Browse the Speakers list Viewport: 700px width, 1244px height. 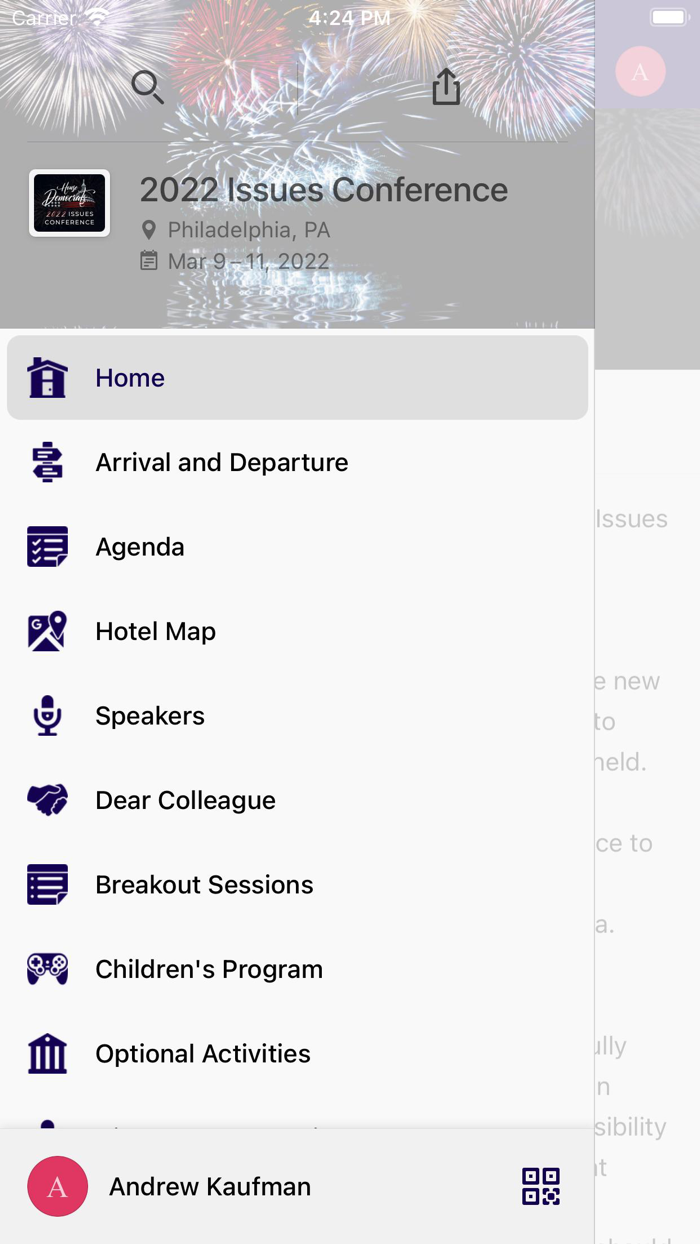click(297, 716)
